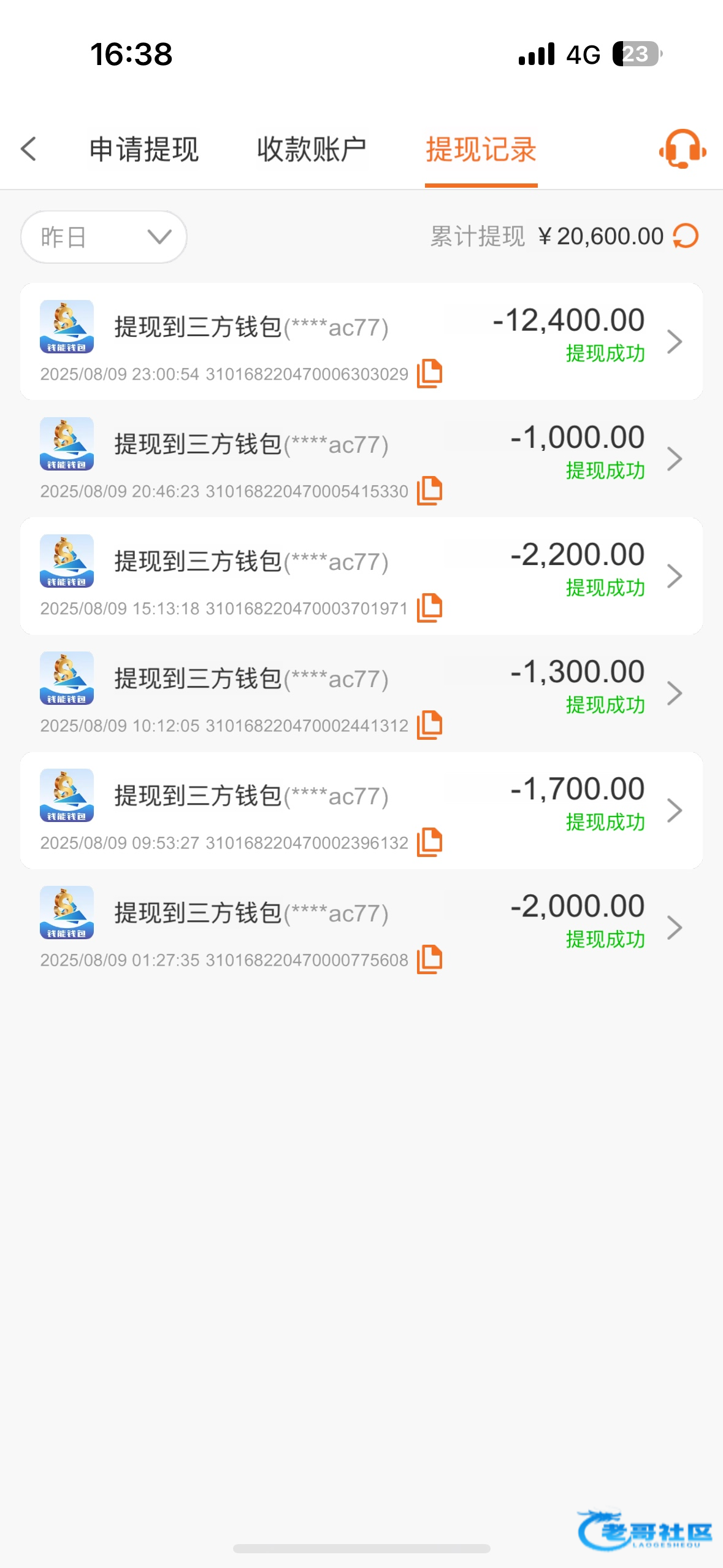Viewport: 723px width, 1568px height.
Task: Contact customer service via headset icon
Action: pyautogui.click(x=682, y=148)
